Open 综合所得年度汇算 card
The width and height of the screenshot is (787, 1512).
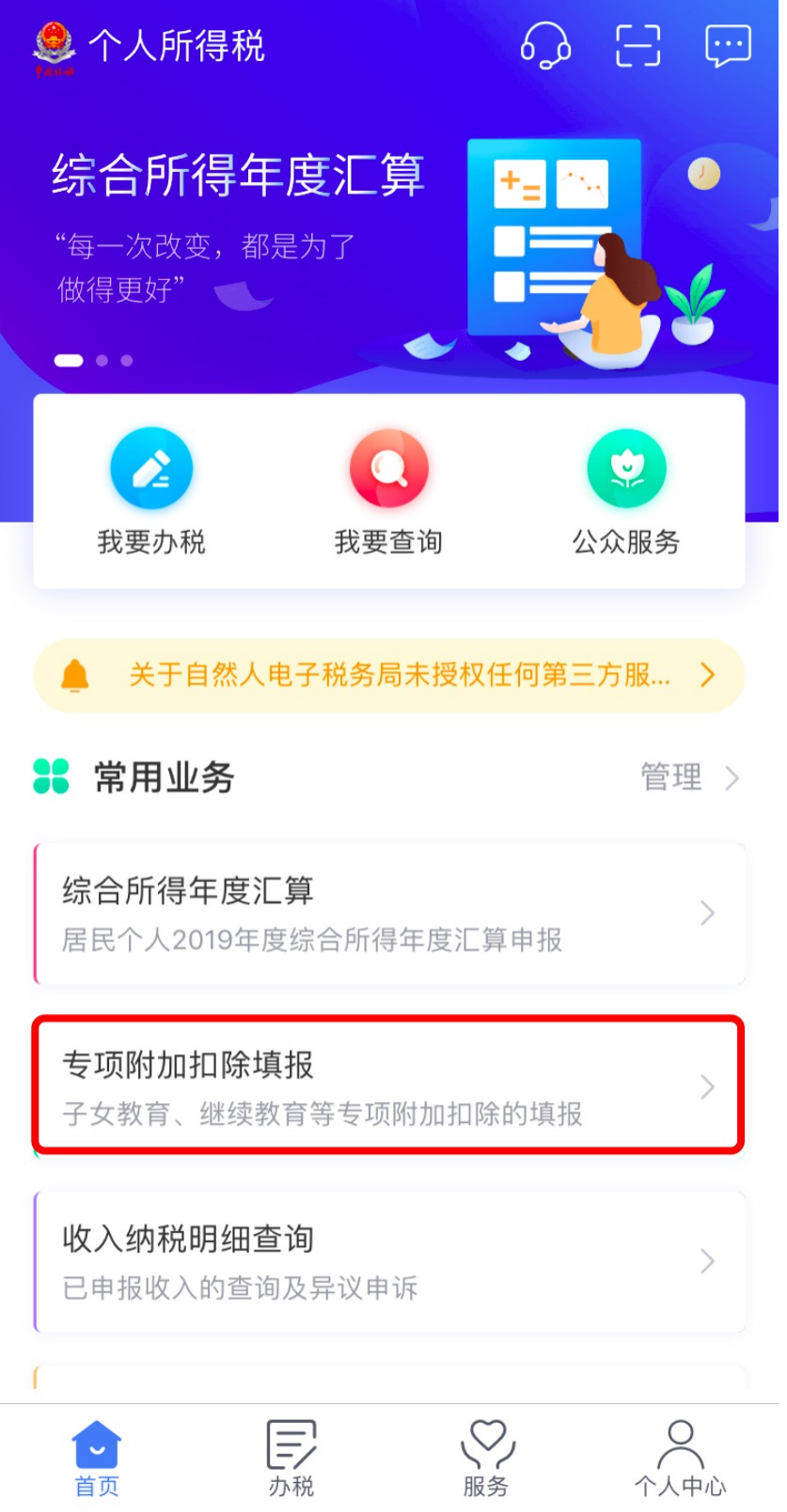389,913
